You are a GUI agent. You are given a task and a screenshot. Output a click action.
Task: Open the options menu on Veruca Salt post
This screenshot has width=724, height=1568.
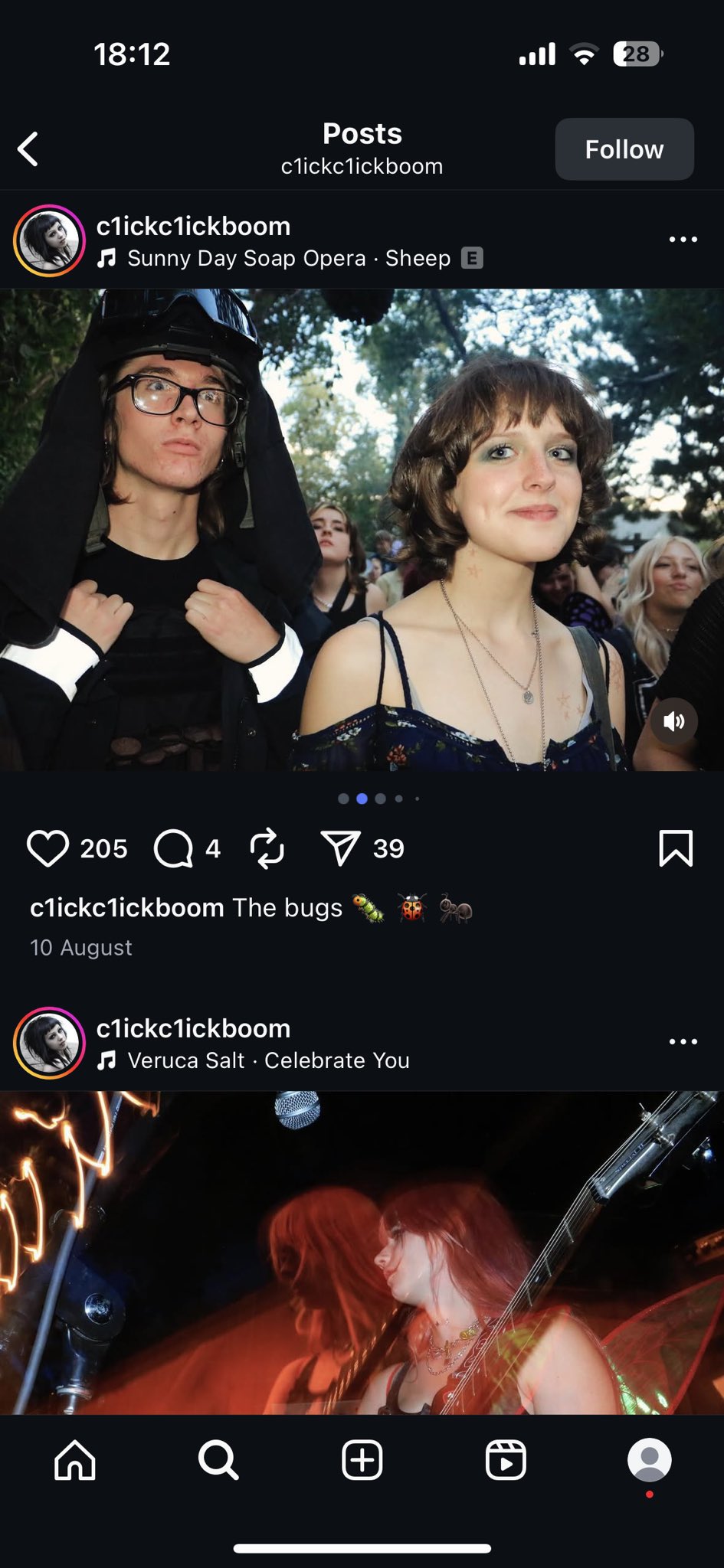(683, 1041)
